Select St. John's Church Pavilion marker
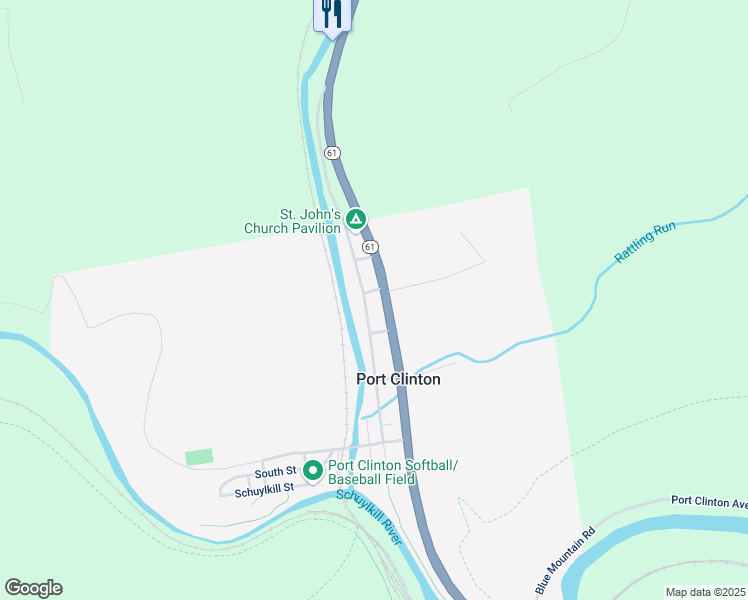This screenshot has width=748, height=600. (x=356, y=218)
